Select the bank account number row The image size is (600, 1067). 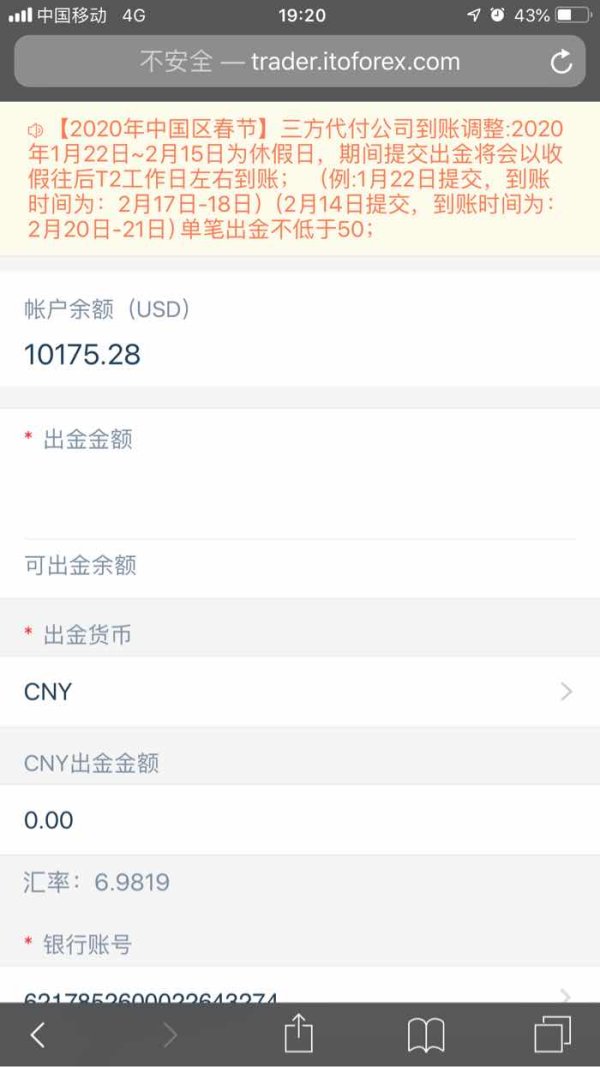pos(300,987)
